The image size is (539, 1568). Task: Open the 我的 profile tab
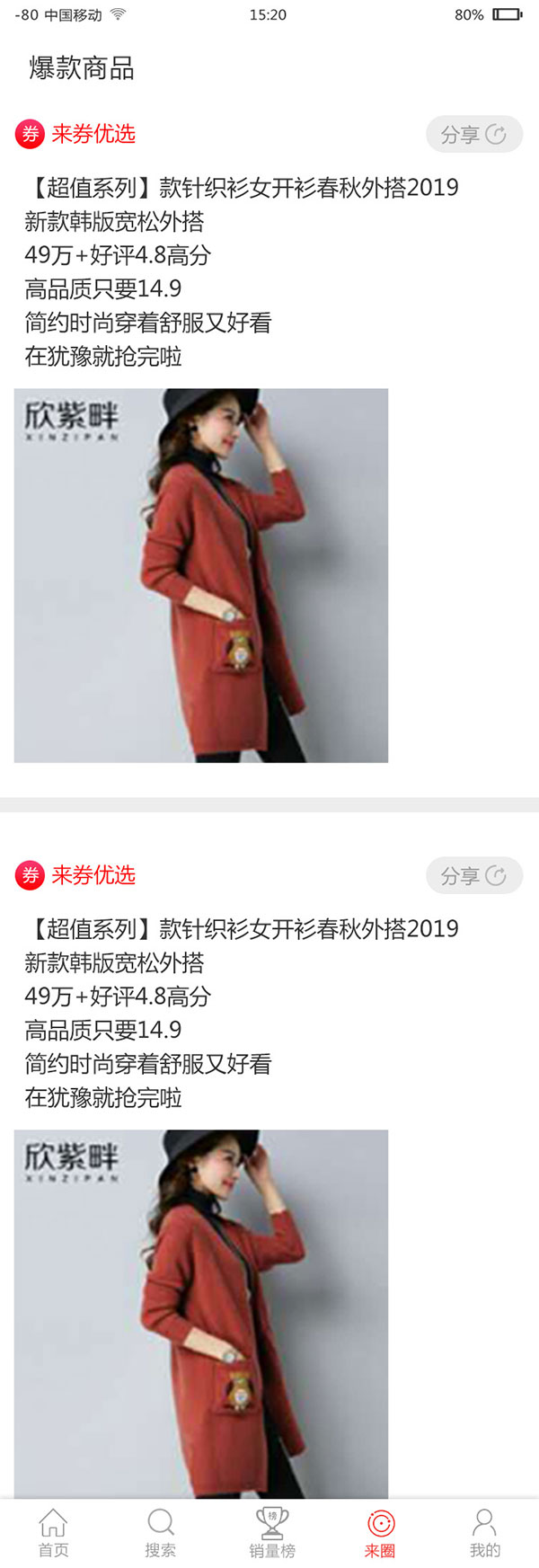coord(484,1532)
